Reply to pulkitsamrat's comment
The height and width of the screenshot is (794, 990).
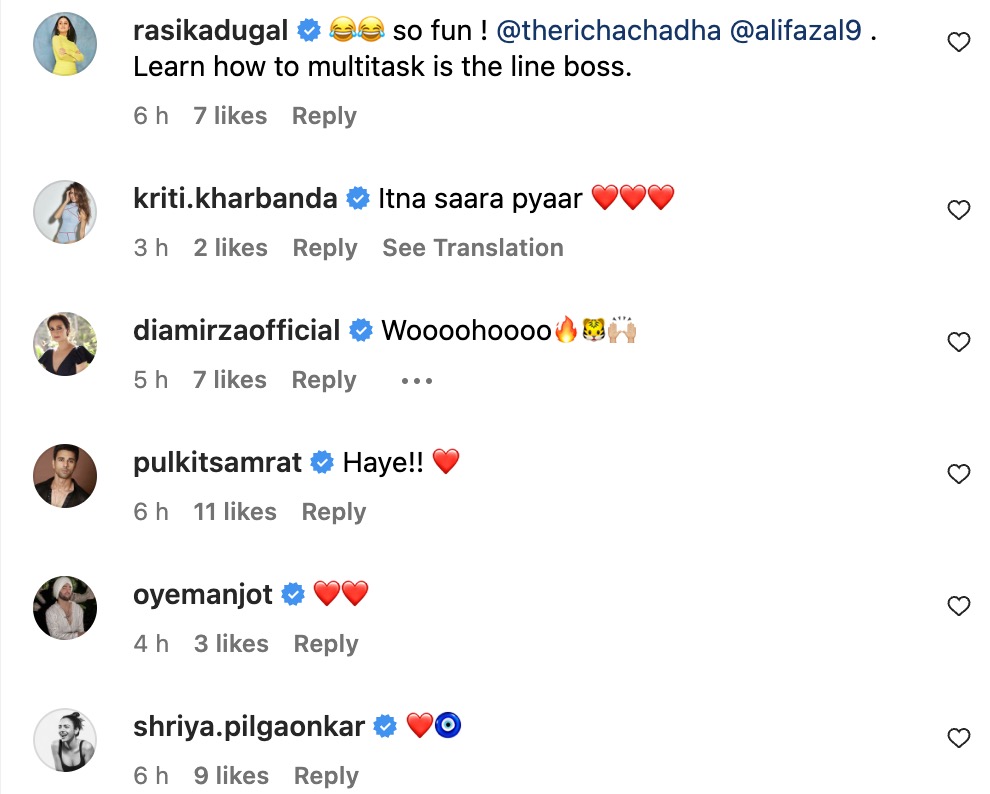coord(334,512)
